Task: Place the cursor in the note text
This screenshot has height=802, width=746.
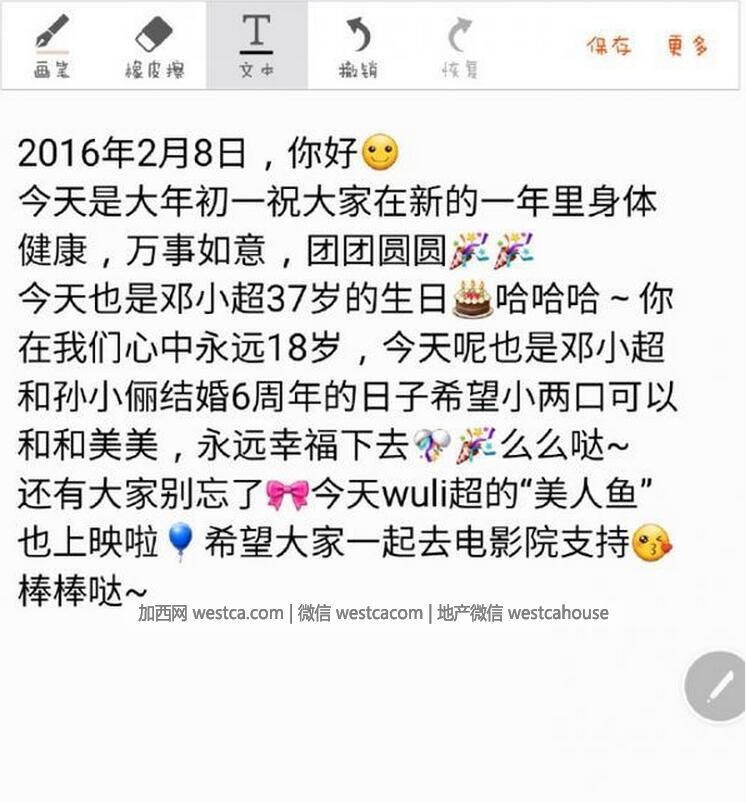Action: 340,372
